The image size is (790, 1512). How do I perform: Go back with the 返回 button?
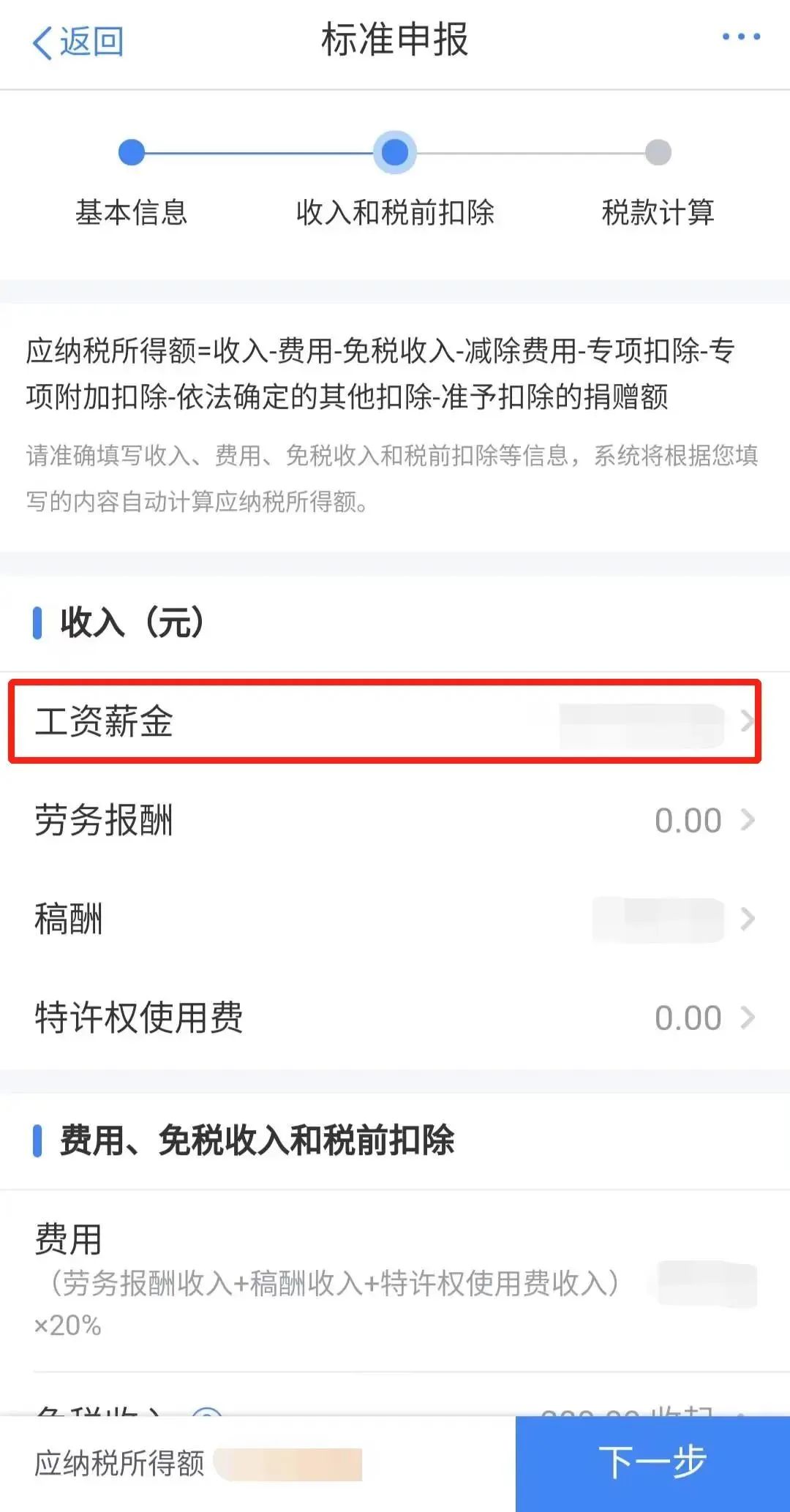tap(78, 42)
